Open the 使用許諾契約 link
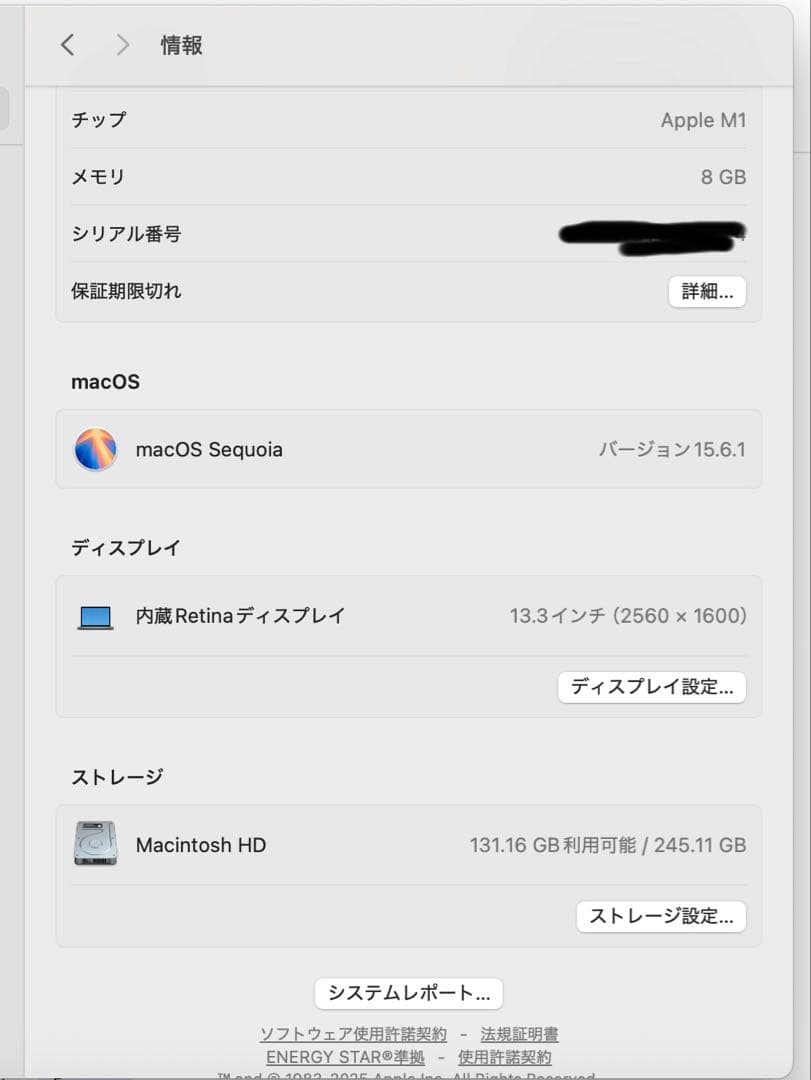Image resolution: width=811 pixels, height=1080 pixels. 504,1057
